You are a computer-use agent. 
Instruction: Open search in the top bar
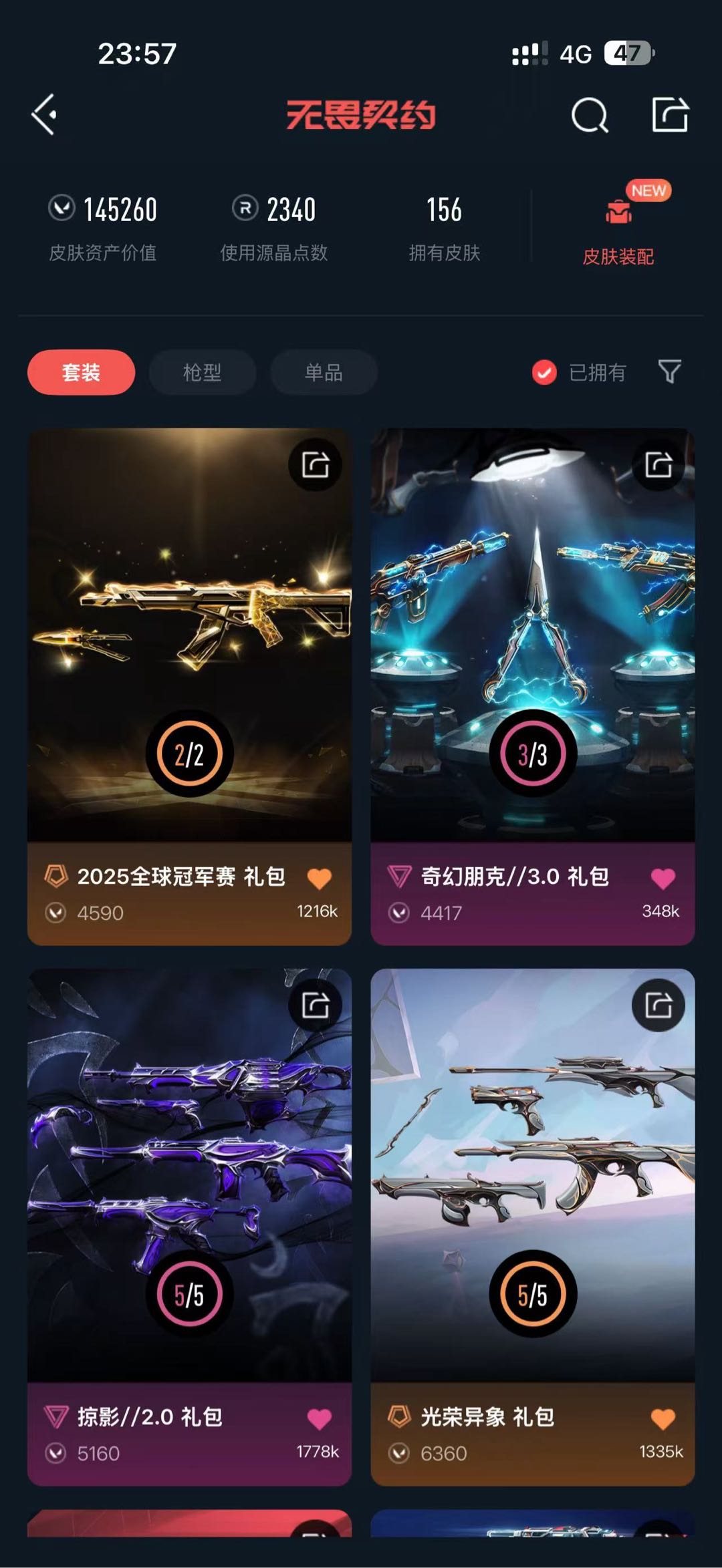point(590,116)
